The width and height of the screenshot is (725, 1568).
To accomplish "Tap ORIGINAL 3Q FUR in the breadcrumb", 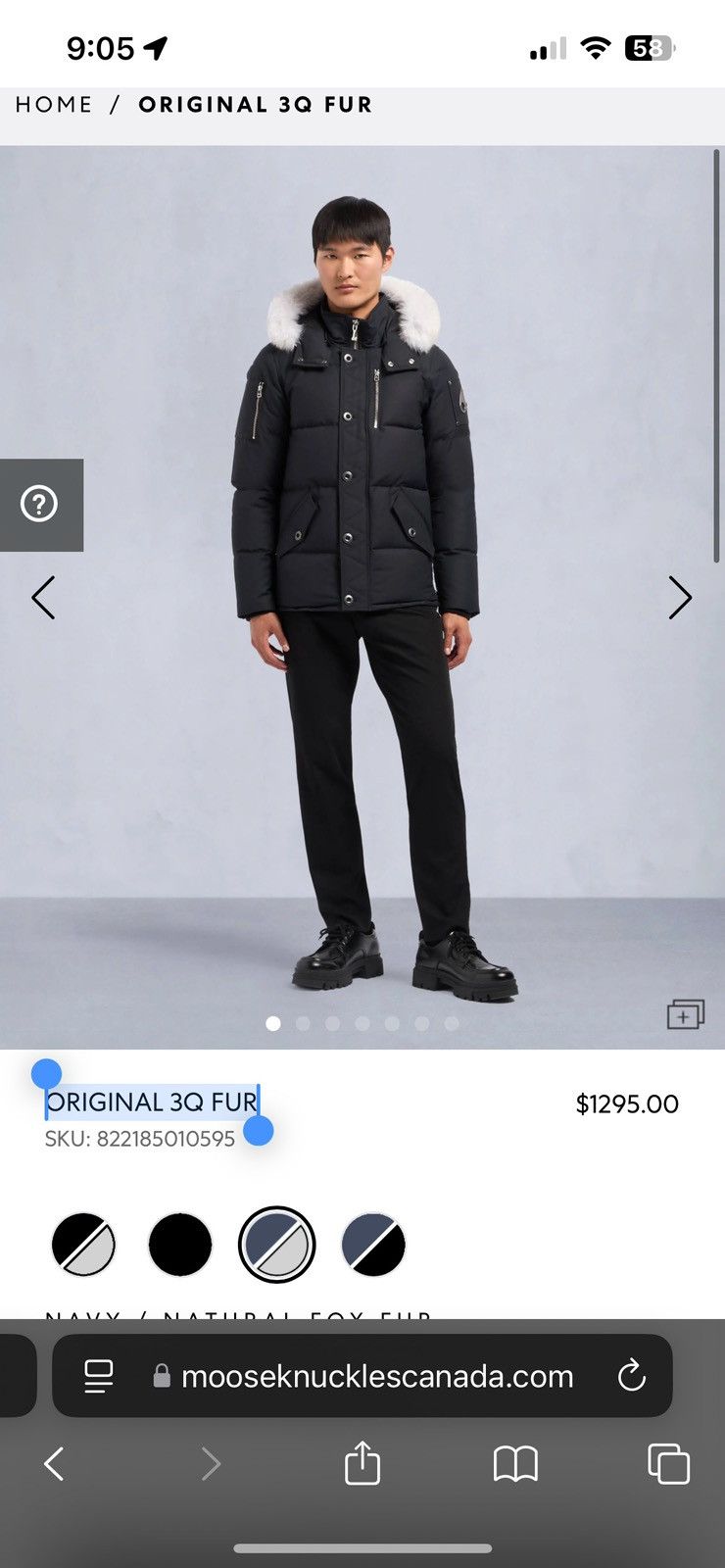I will pyautogui.click(x=255, y=104).
